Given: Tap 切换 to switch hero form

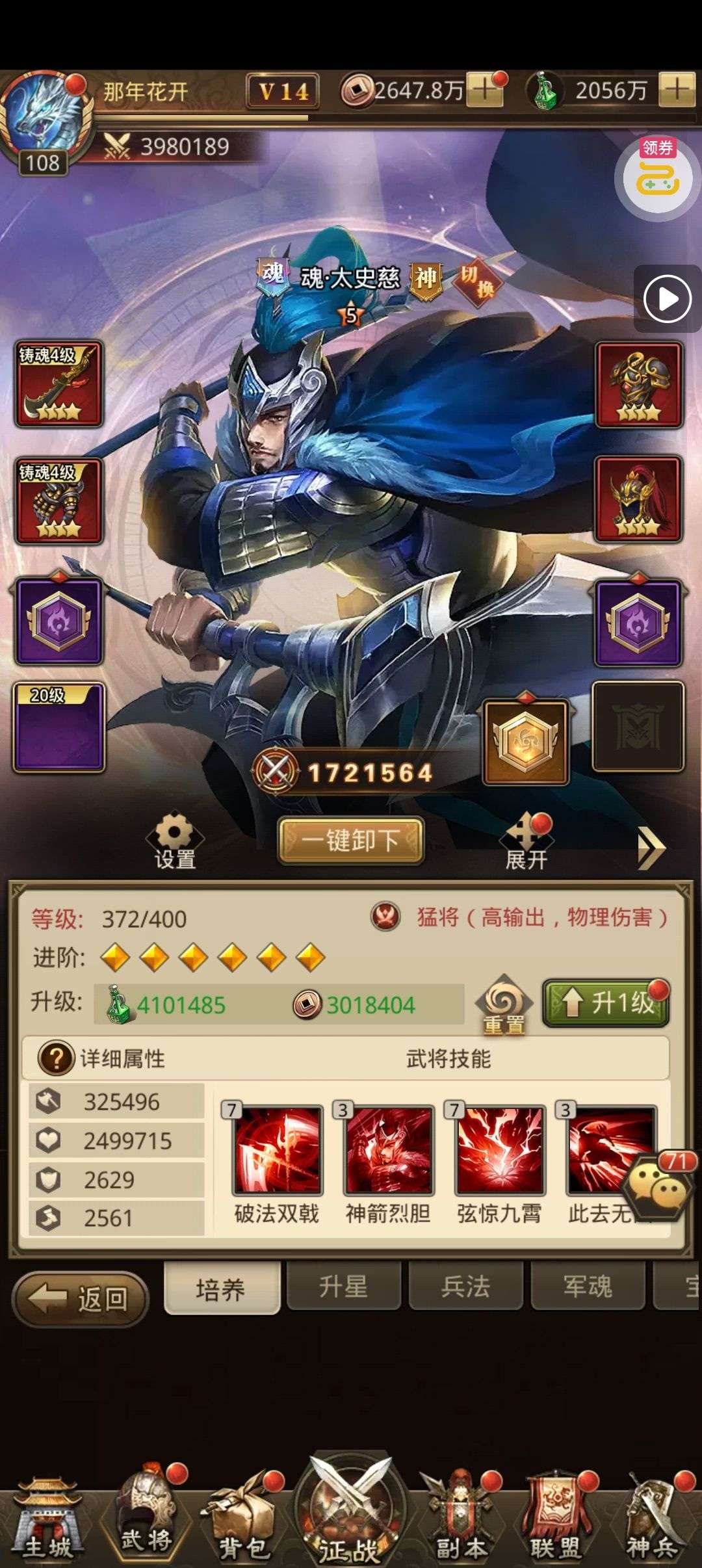Looking at the screenshot, I should (478, 282).
